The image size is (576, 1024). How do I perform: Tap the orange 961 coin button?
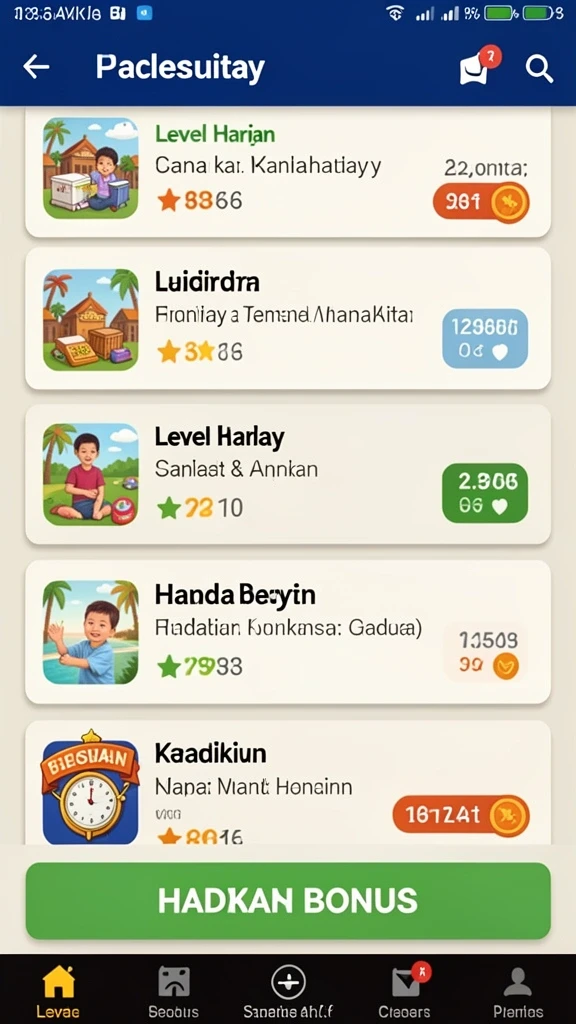coord(481,202)
